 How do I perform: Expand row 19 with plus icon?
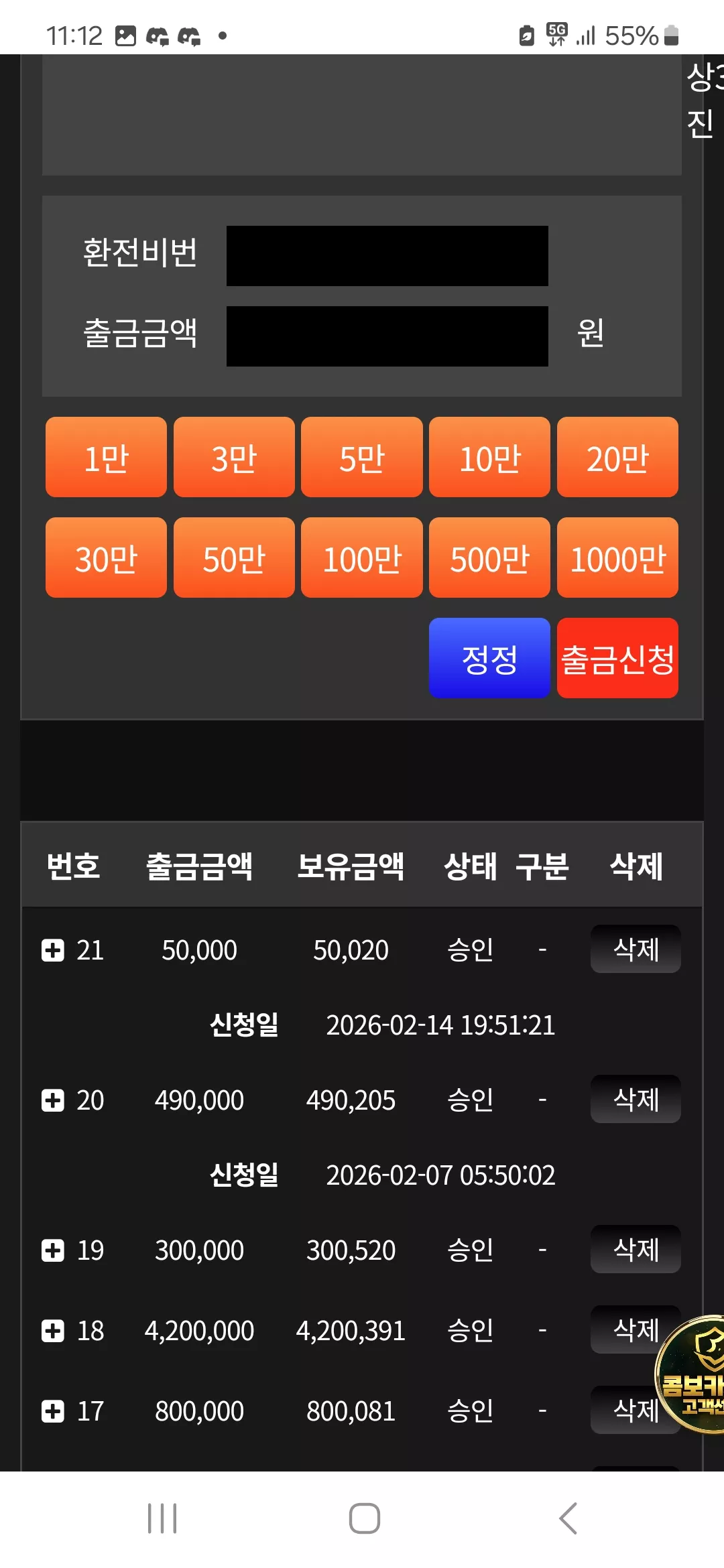pos(53,1250)
